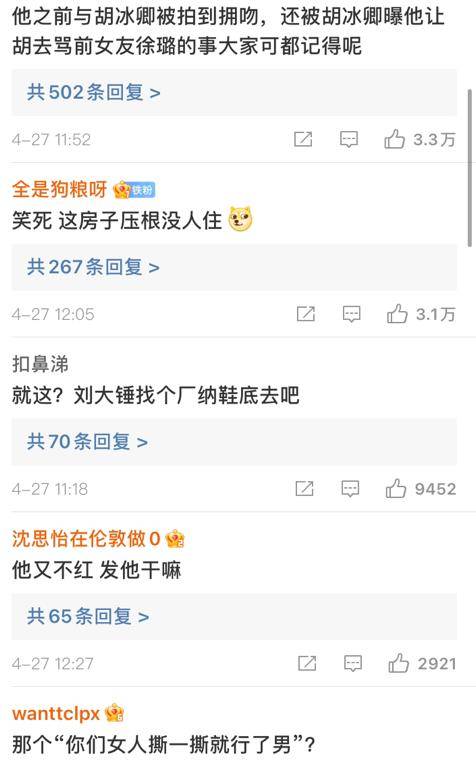Open 扣鼻涕's profile
Screen dimensions: 476x766
tap(40, 364)
